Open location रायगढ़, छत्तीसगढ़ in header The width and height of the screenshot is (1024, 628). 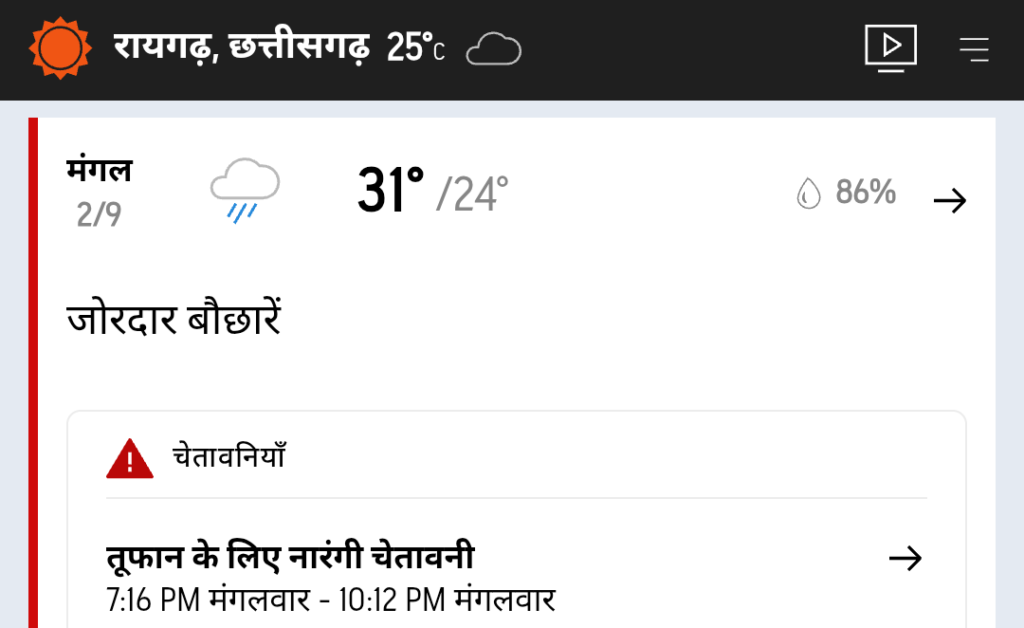pyautogui.click(x=241, y=47)
